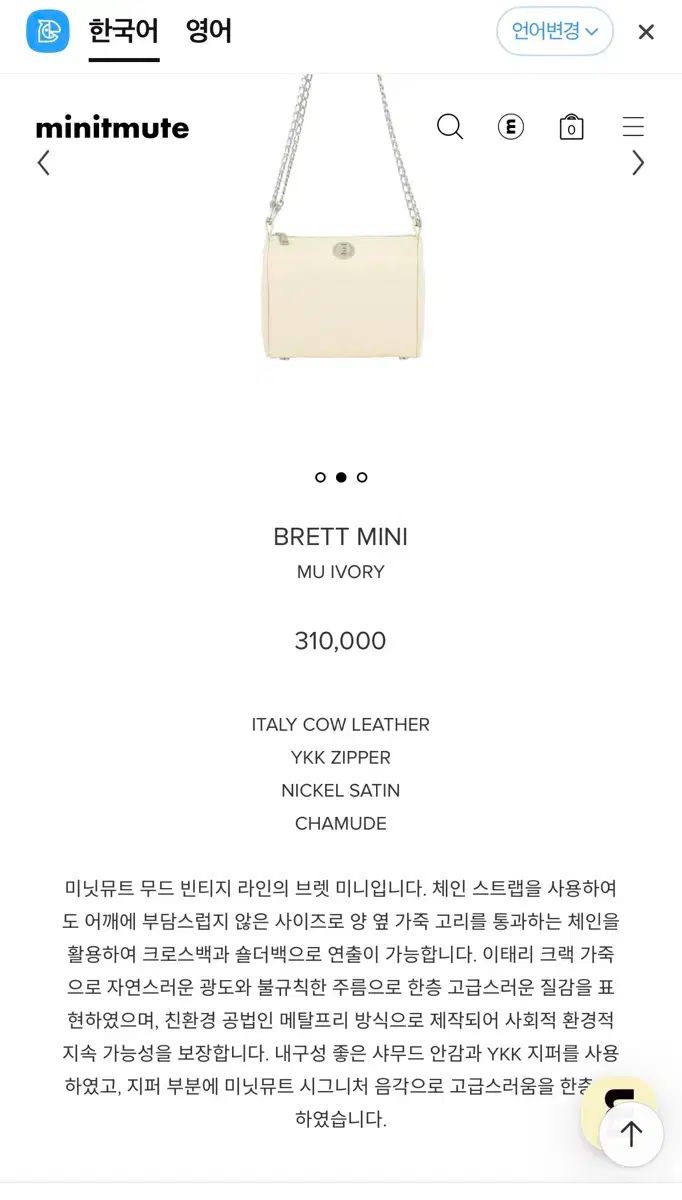Open the shopping bag cart
Viewport: 682px width, 1200px height.
pos(571,127)
